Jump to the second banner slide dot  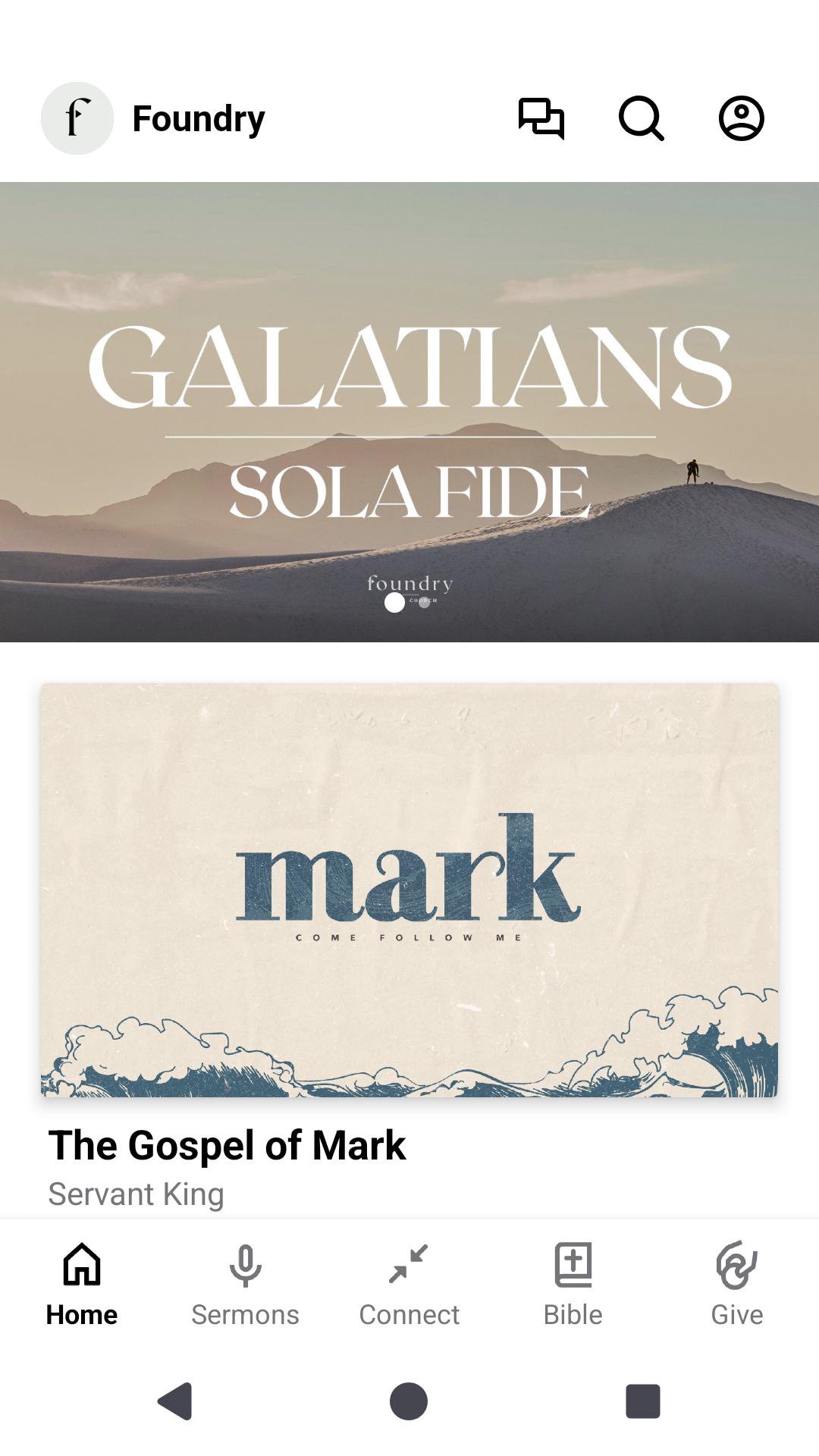(x=425, y=603)
